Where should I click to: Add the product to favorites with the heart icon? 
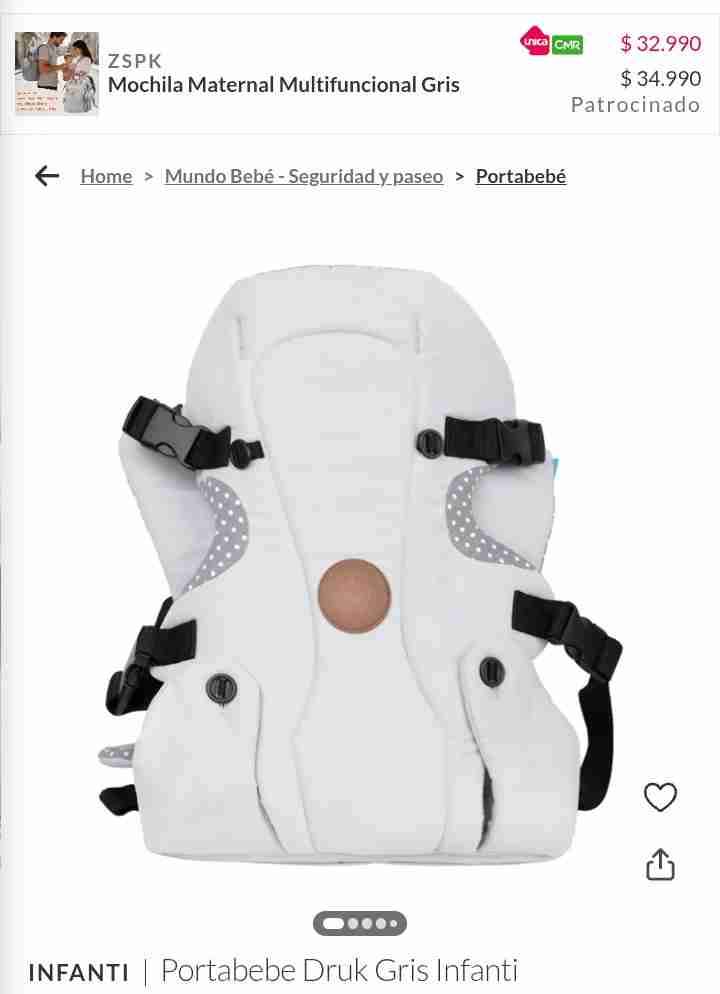(x=659, y=797)
